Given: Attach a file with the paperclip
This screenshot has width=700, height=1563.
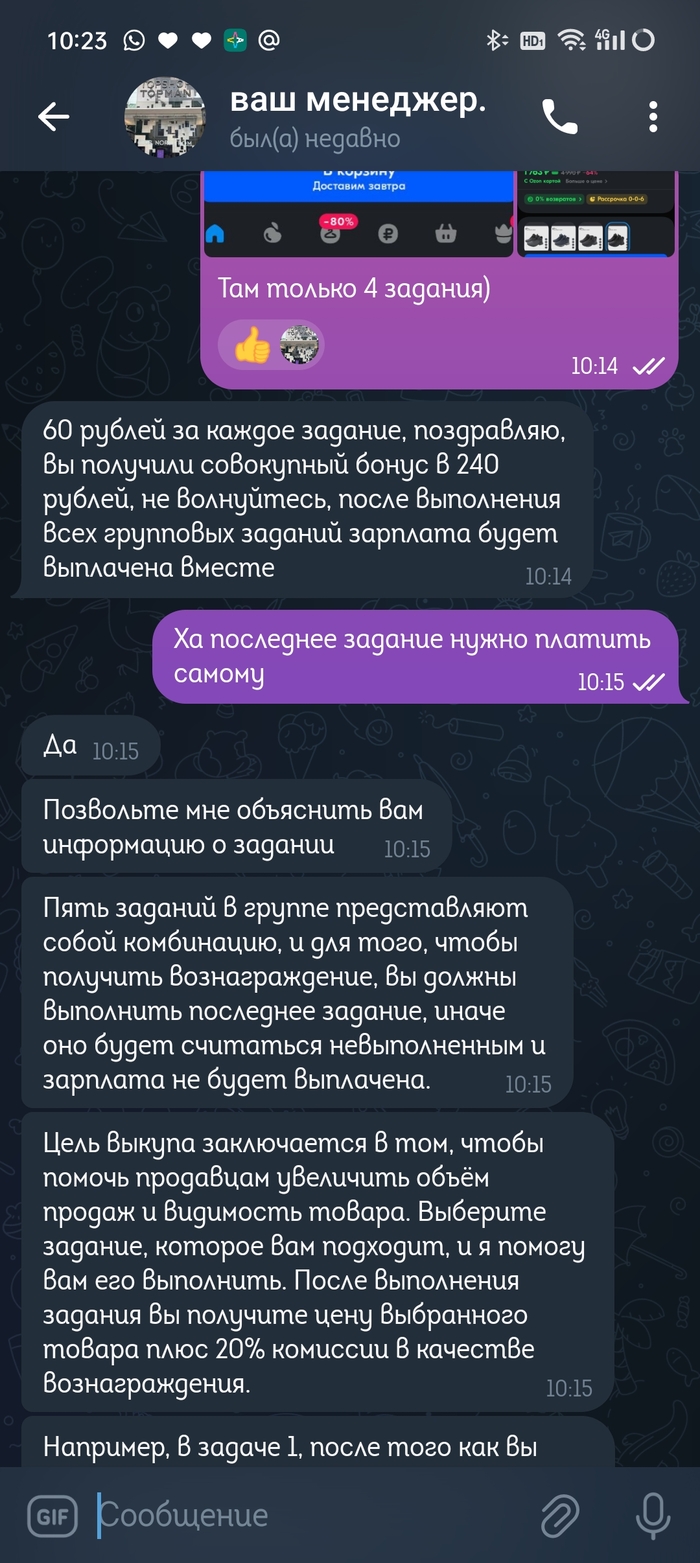Looking at the screenshot, I should pyautogui.click(x=560, y=1516).
